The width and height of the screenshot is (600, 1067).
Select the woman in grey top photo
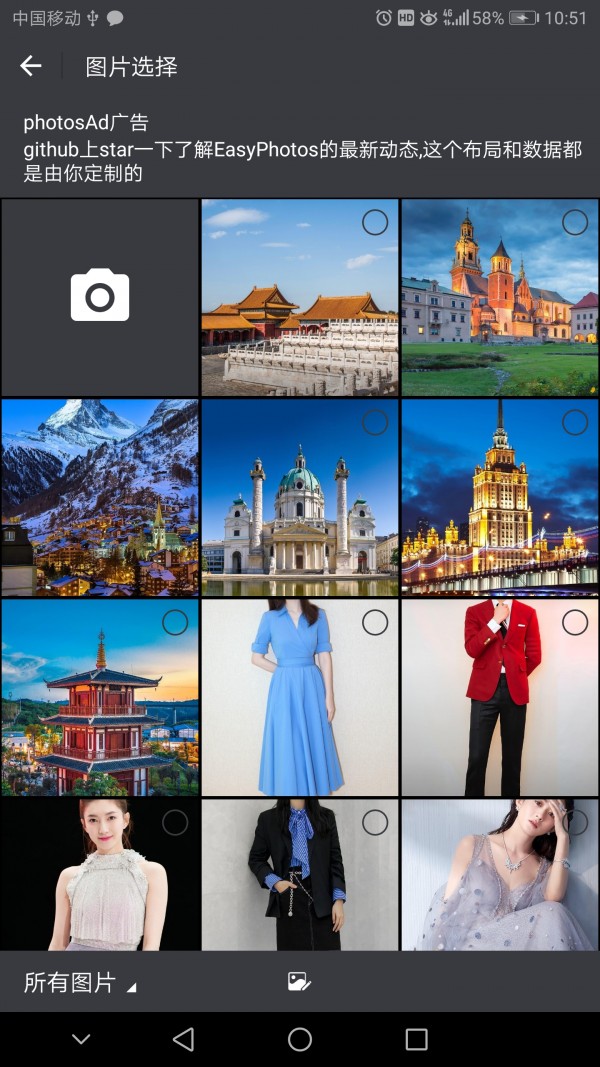pyautogui.click(x=175, y=822)
